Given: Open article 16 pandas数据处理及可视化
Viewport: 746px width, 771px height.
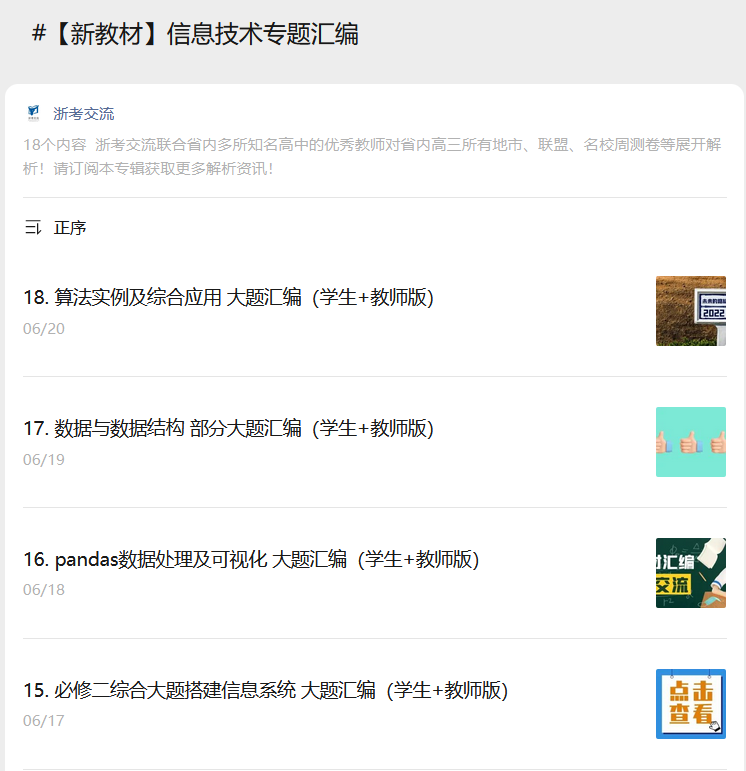Looking at the screenshot, I should [x=251, y=559].
